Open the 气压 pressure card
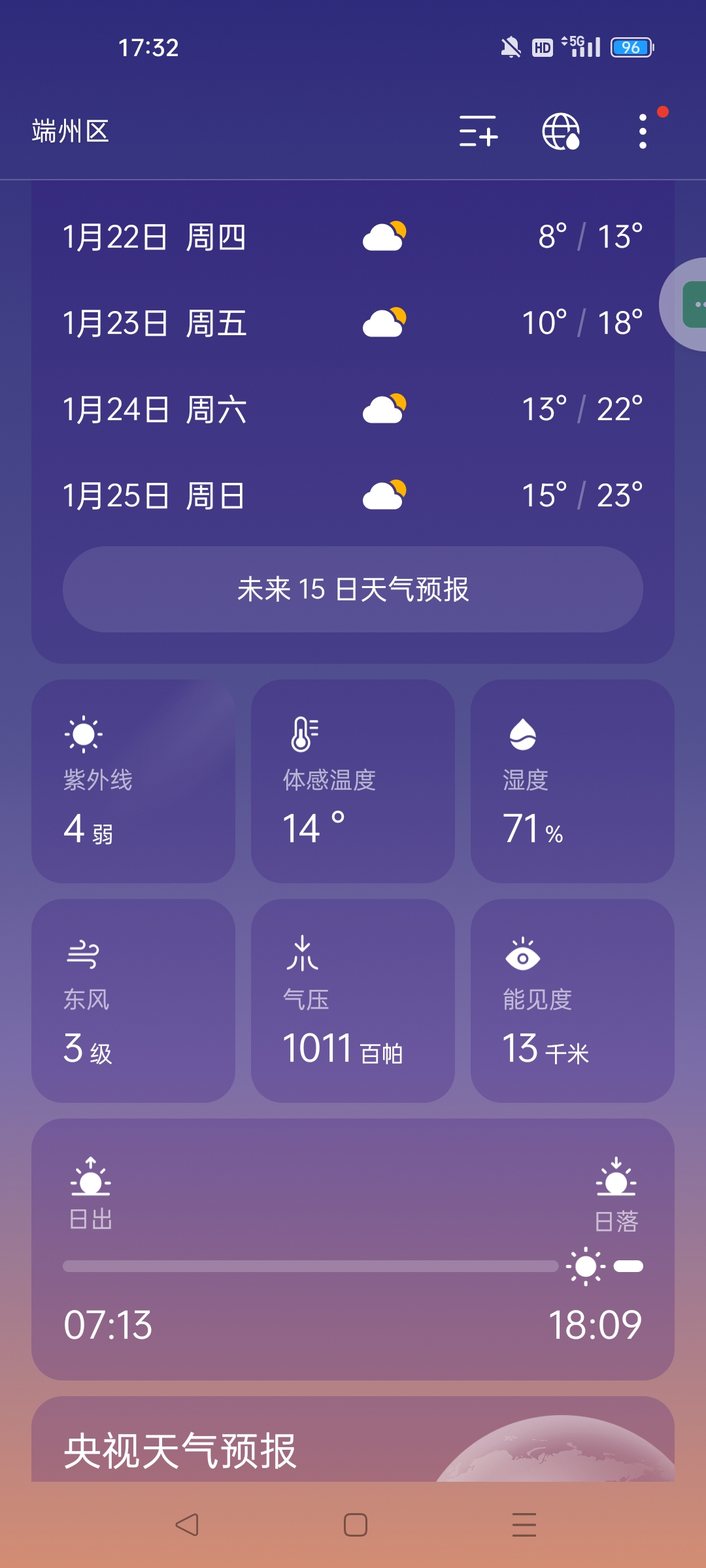The width and height of the screenshot is (706, 1568). [353, 1001]
